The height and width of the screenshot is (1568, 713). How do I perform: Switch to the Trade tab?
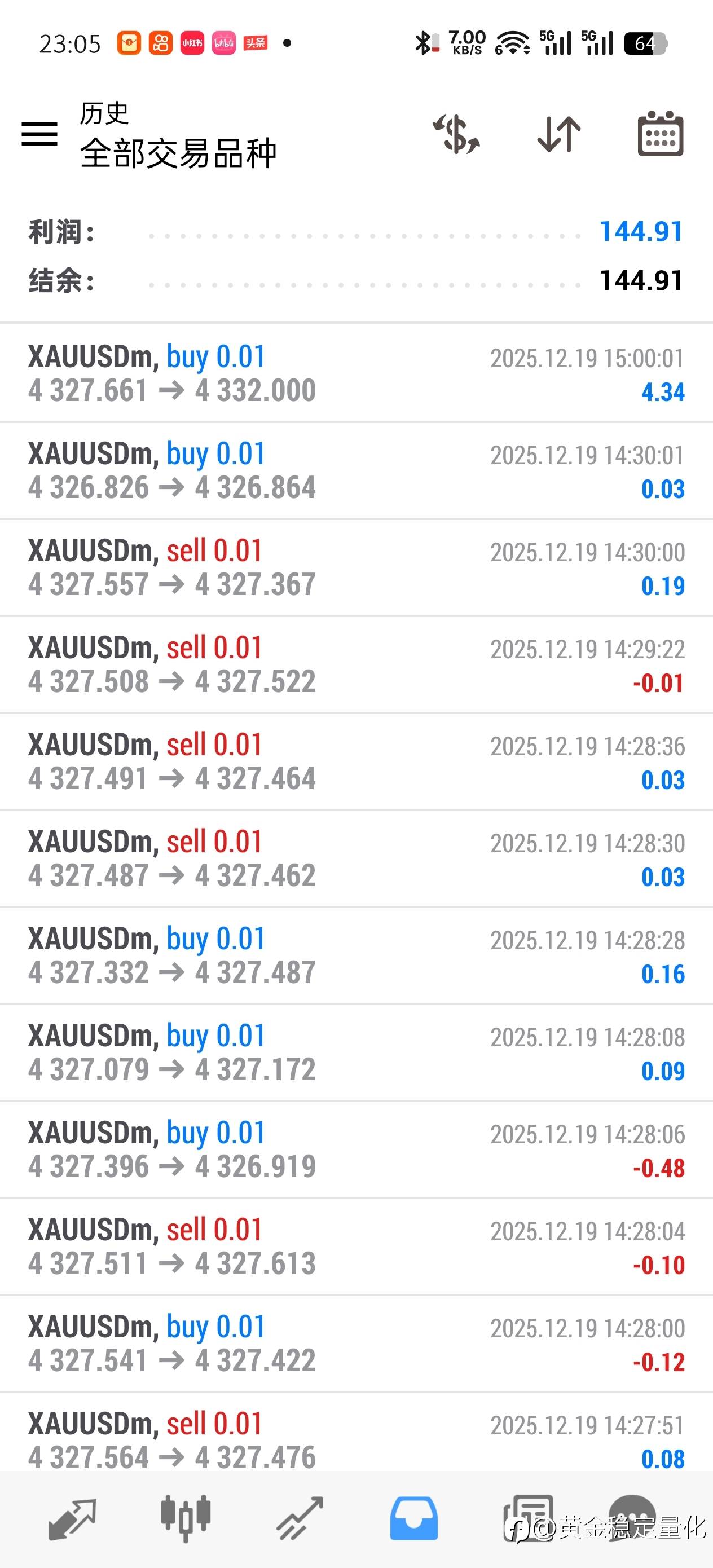pyautogui.click(x=300, y=1519)
